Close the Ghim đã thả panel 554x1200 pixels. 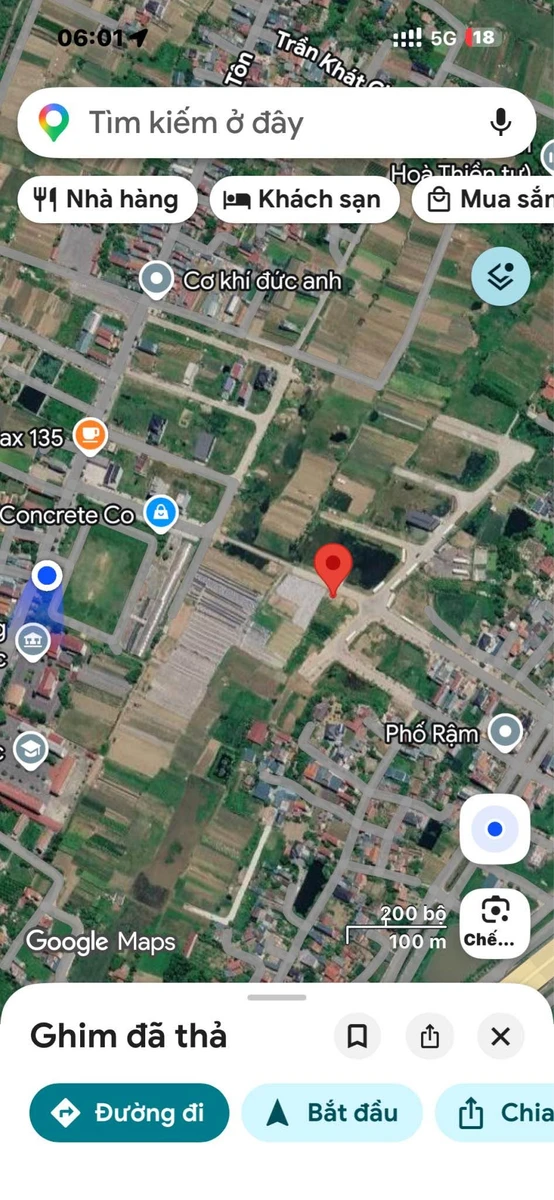coord(501,1036)
